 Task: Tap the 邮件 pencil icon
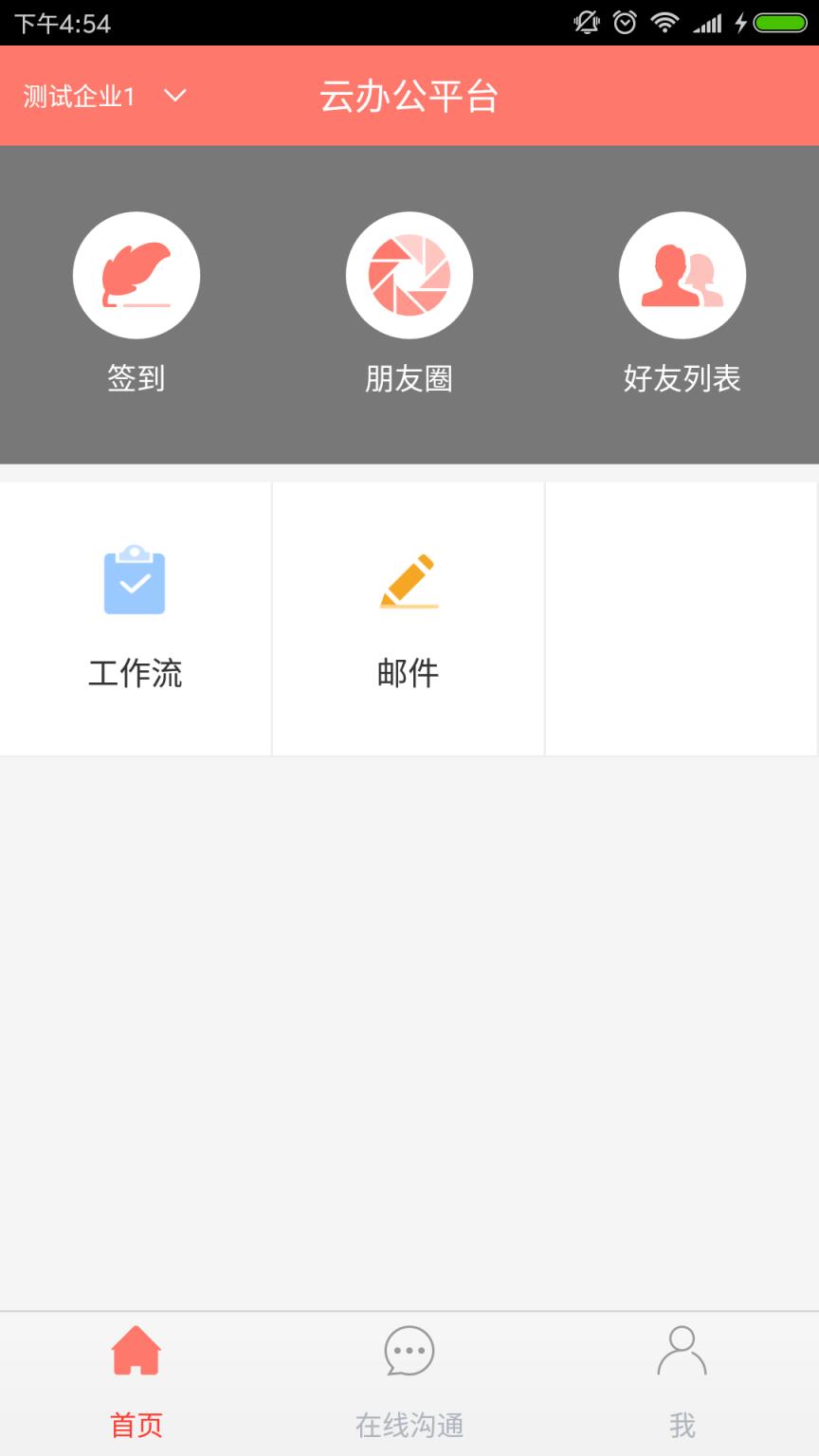(x=408, y=582)
